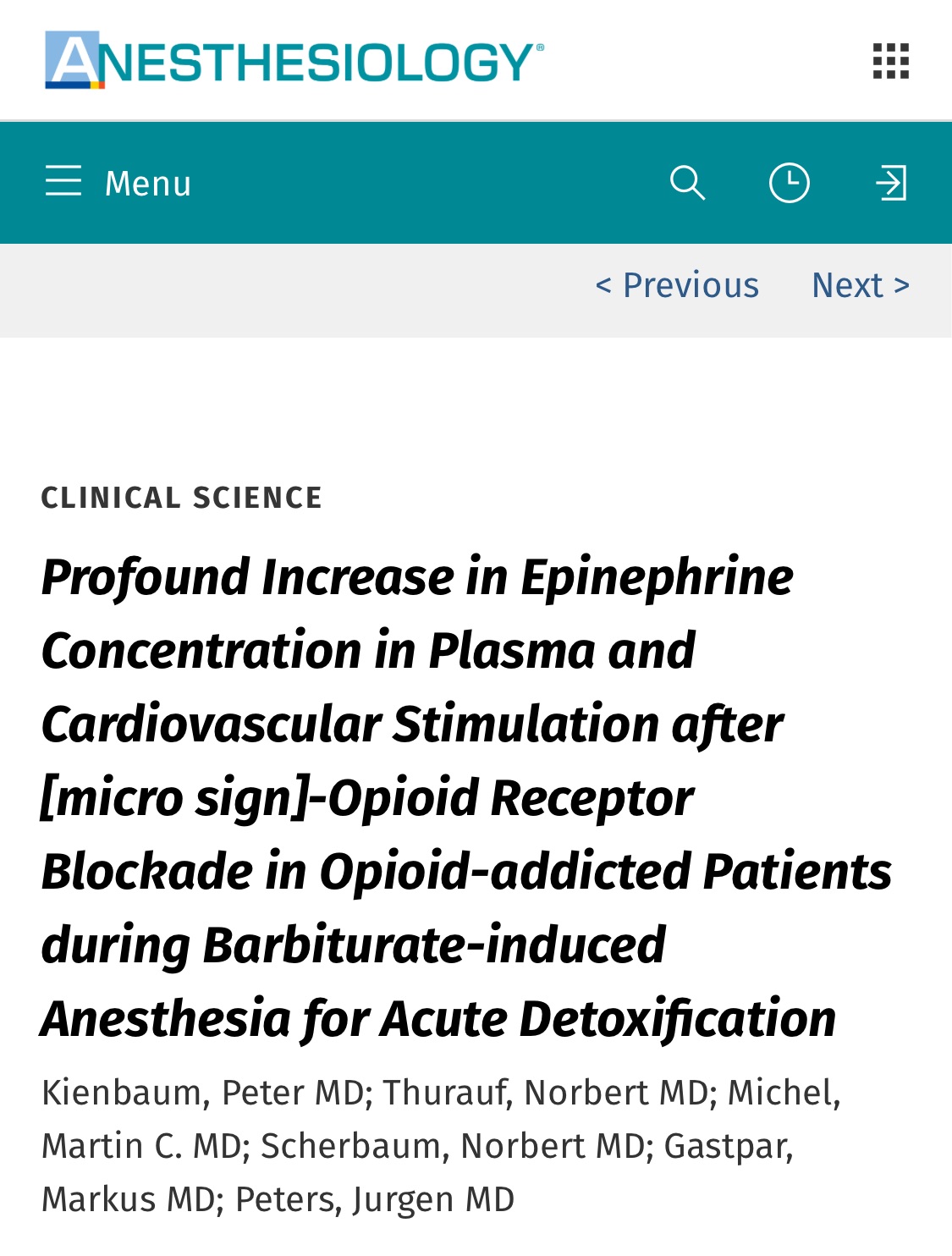Tap the login arrow icon
952x1256 pixels.
point(891,183)
